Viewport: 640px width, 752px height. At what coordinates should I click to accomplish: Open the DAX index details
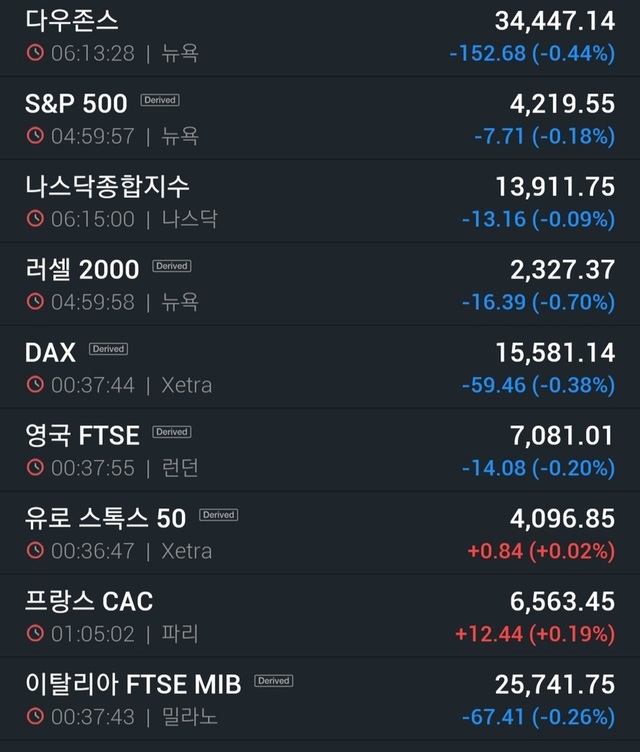click(x=50, y=352)
